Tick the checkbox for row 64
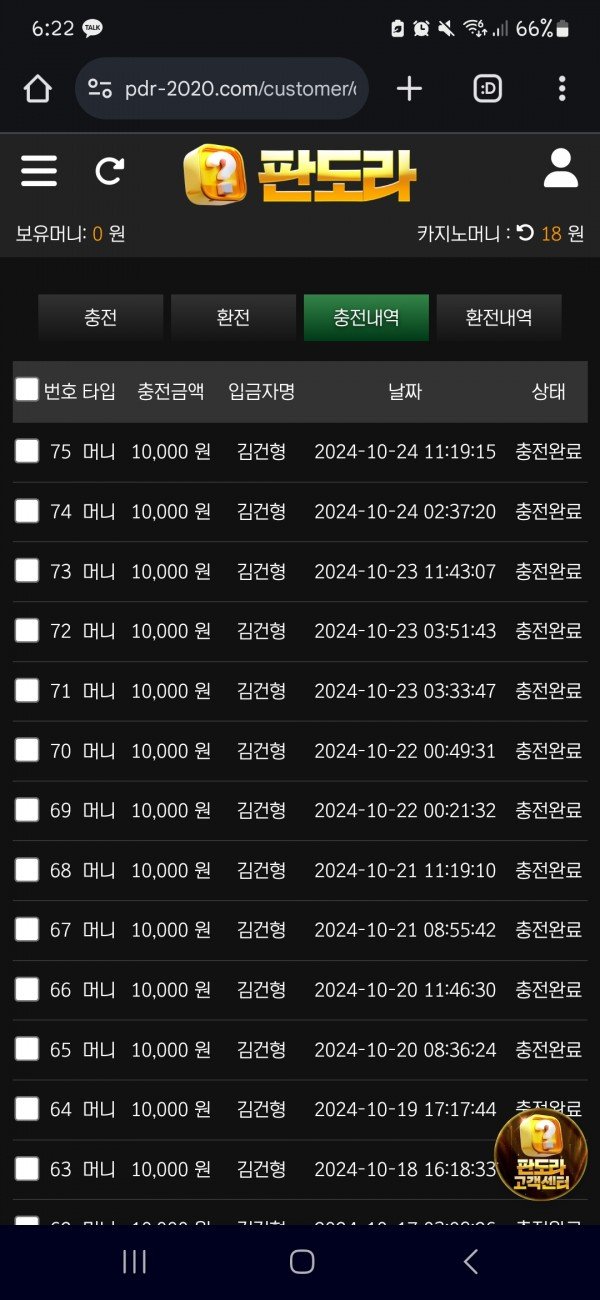 point(27,1108)
